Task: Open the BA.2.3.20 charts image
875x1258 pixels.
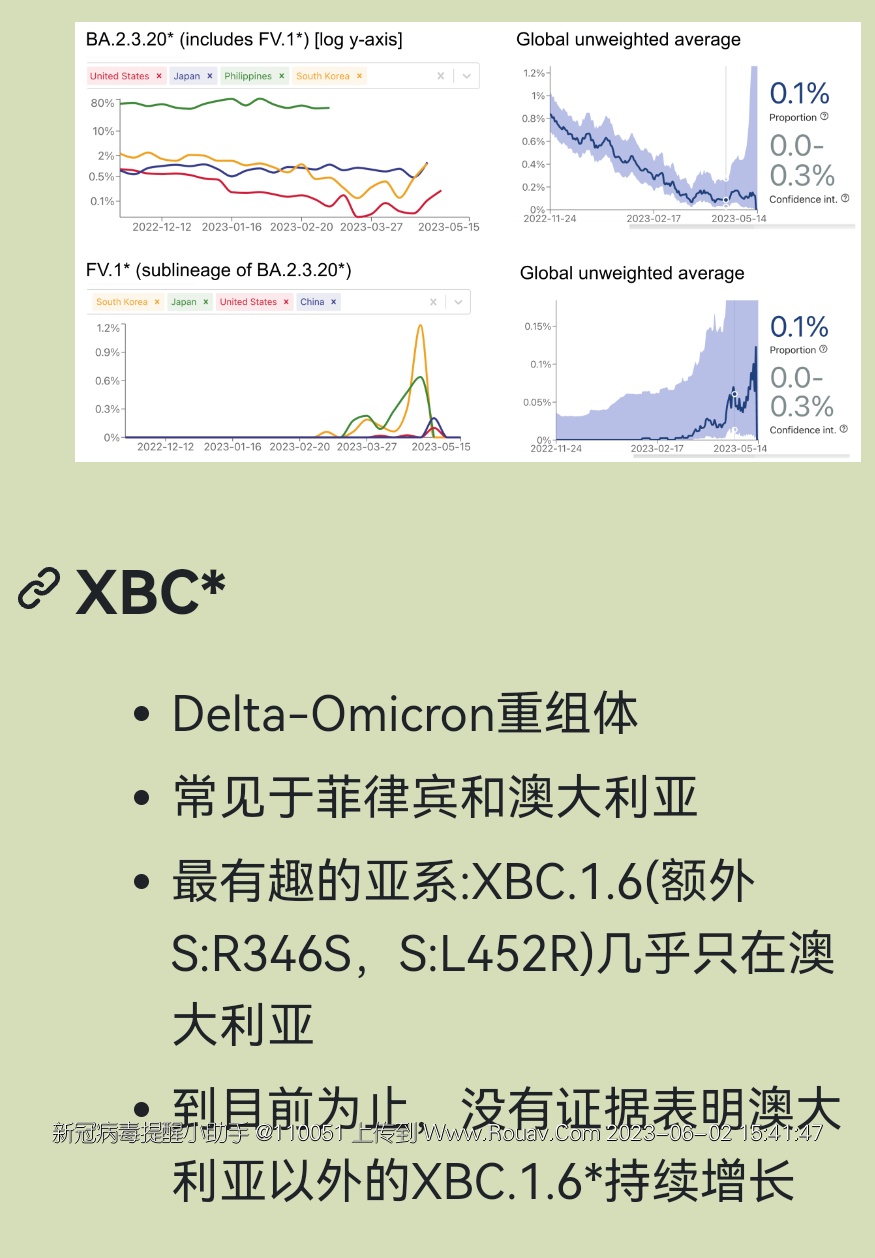Action: (x=467, y=242)
